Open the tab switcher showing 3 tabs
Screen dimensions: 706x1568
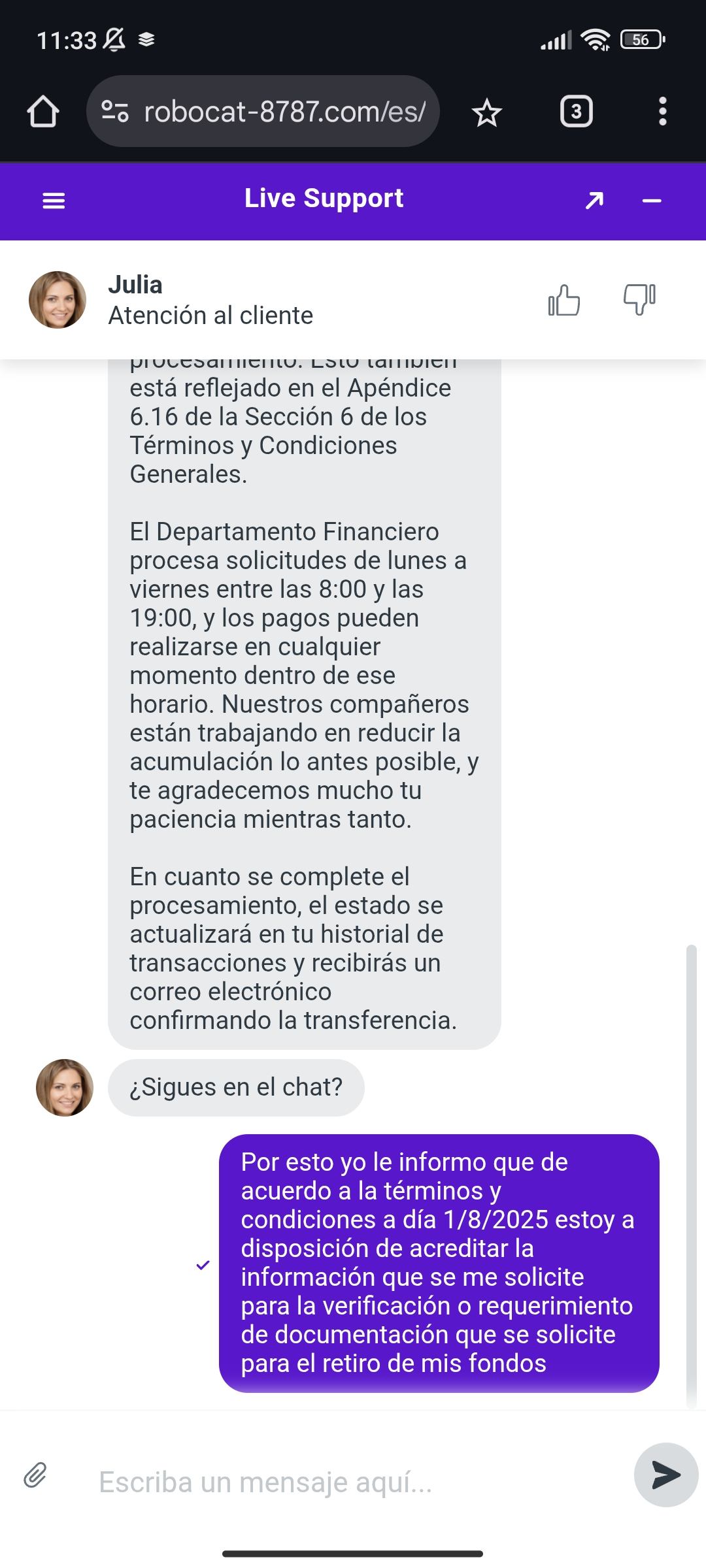click(576, 112)
